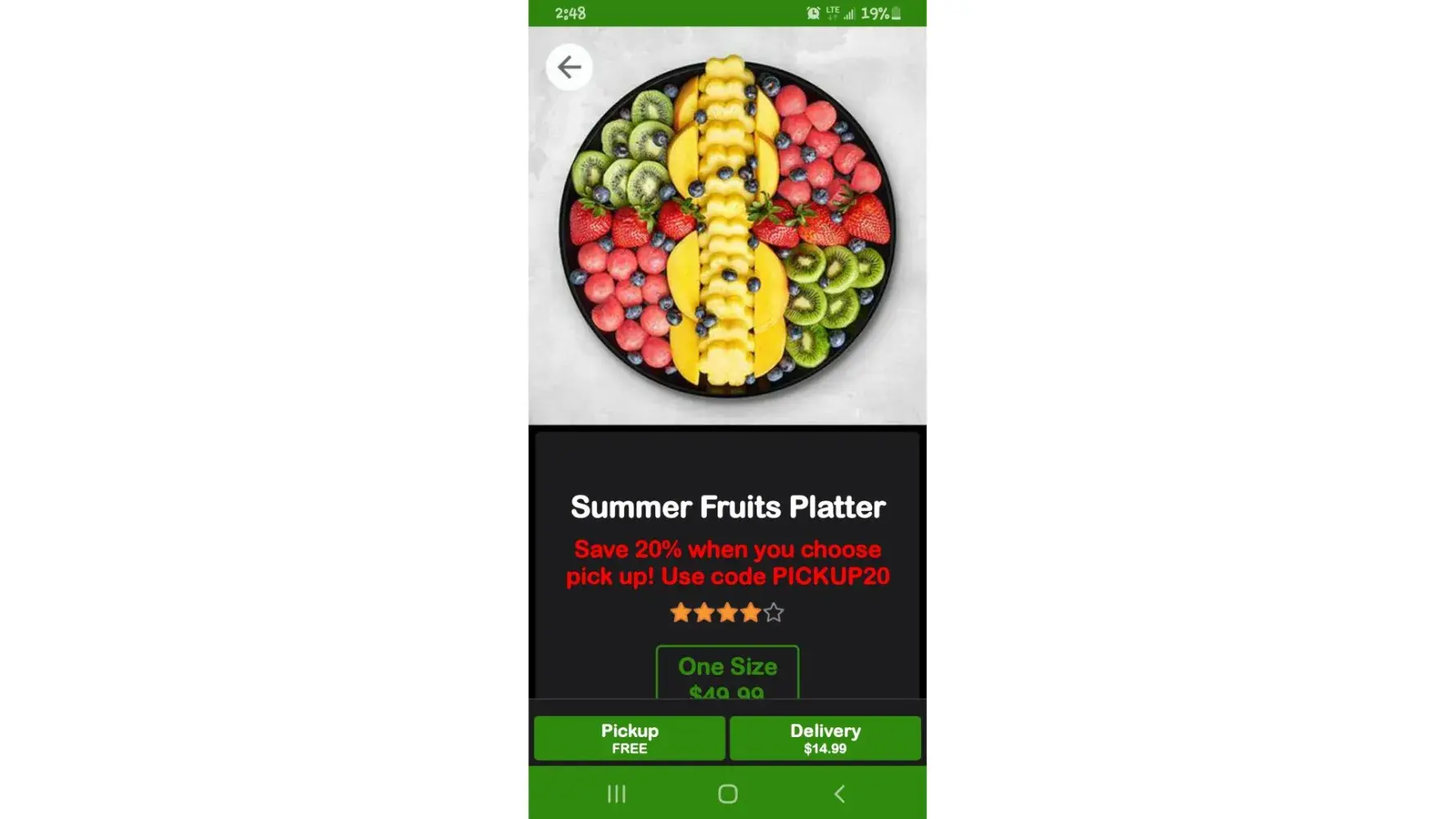Go to the system home screen

727,794
